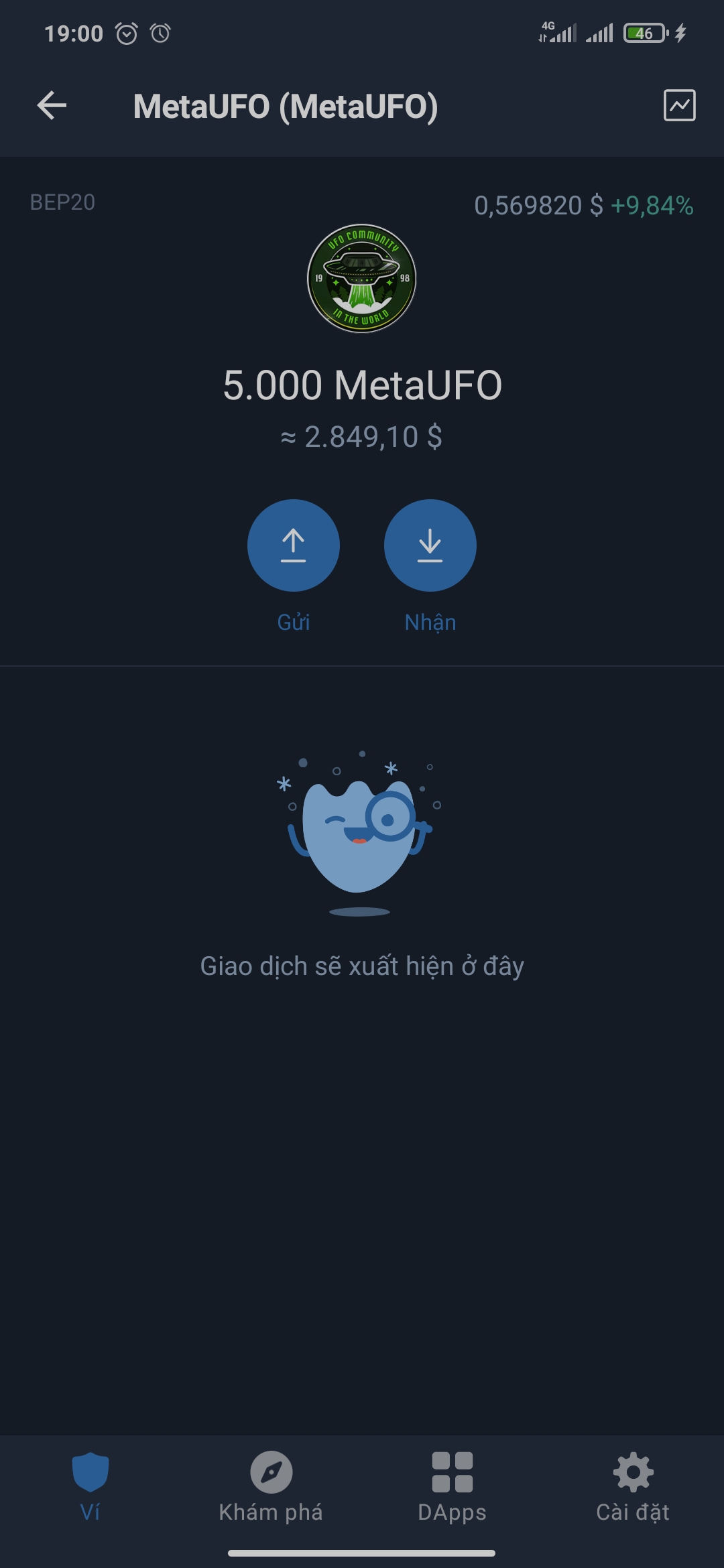The image size is (724, 1568).
Task: Go back using the top-left arrow
Action: tap(52, 106)
